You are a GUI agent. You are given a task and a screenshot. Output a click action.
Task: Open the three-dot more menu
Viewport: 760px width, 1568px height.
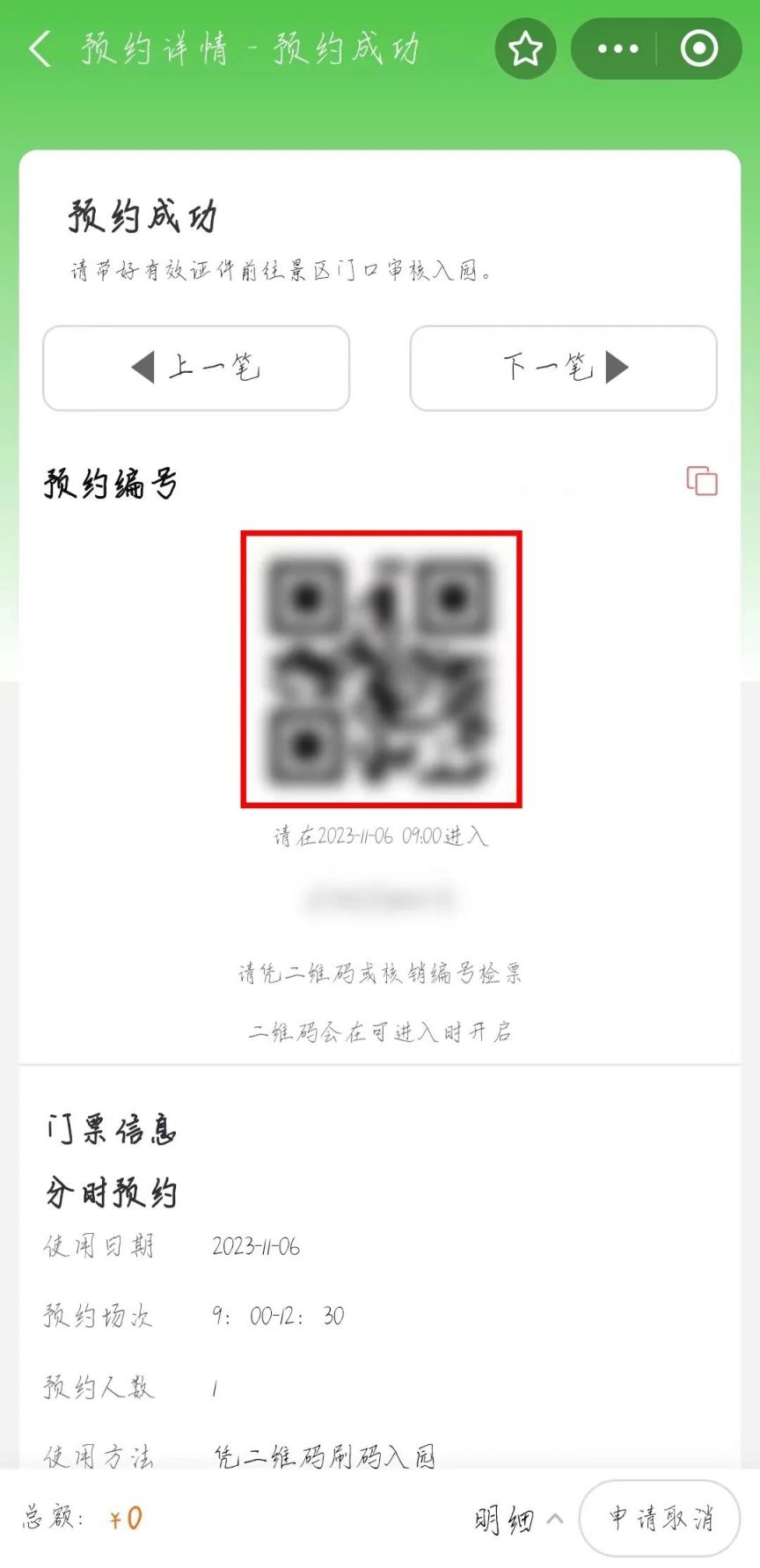[617, 49]
